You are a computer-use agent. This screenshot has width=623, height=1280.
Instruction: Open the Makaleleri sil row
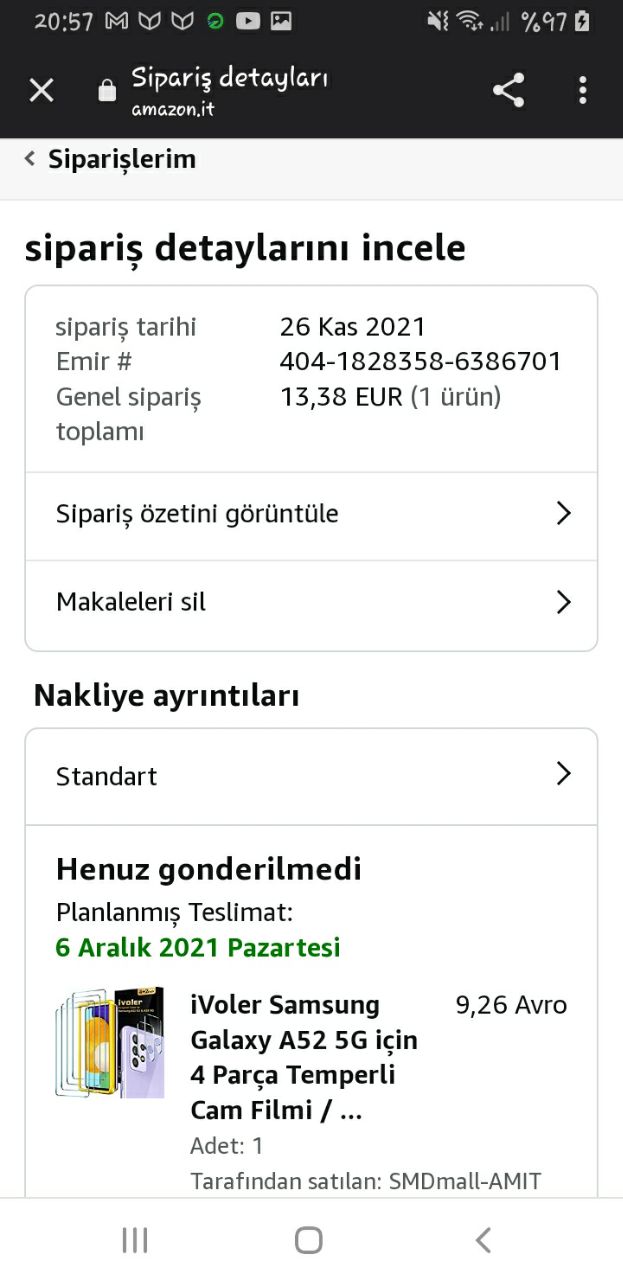[311, 602]
